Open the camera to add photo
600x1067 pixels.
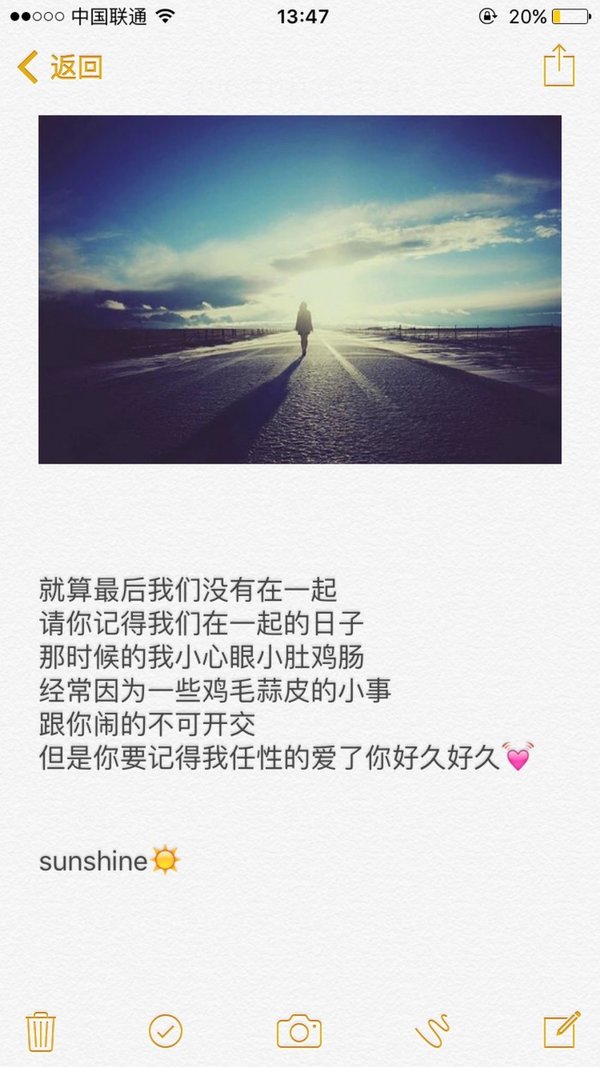(x=299, y=1031)
